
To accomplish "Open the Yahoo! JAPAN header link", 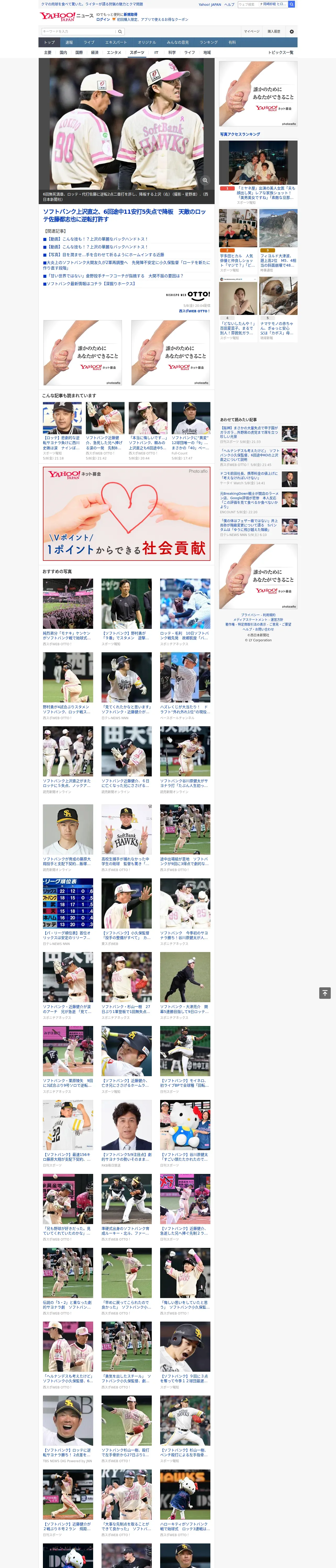I will point(210,4).
